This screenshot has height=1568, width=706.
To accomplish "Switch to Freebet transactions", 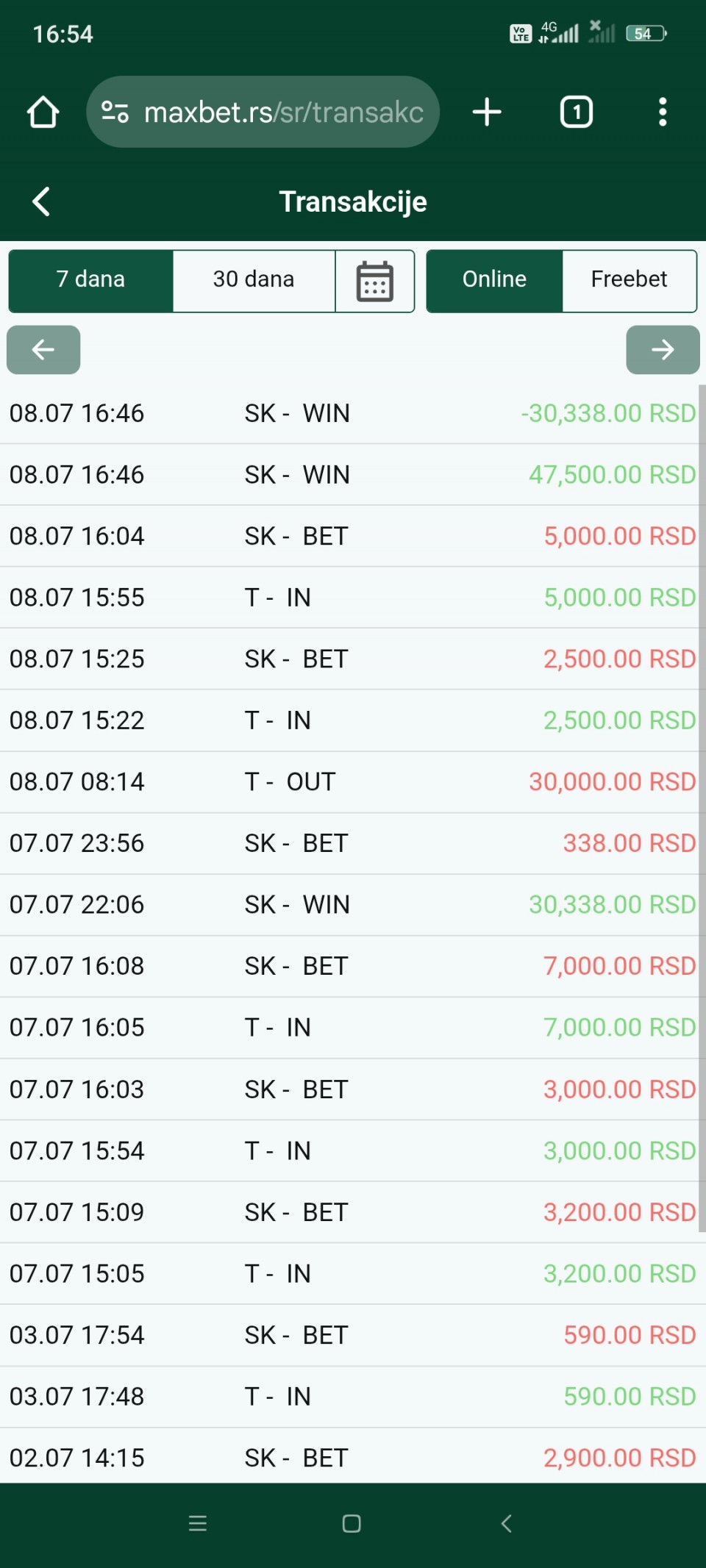I will 630,281.
